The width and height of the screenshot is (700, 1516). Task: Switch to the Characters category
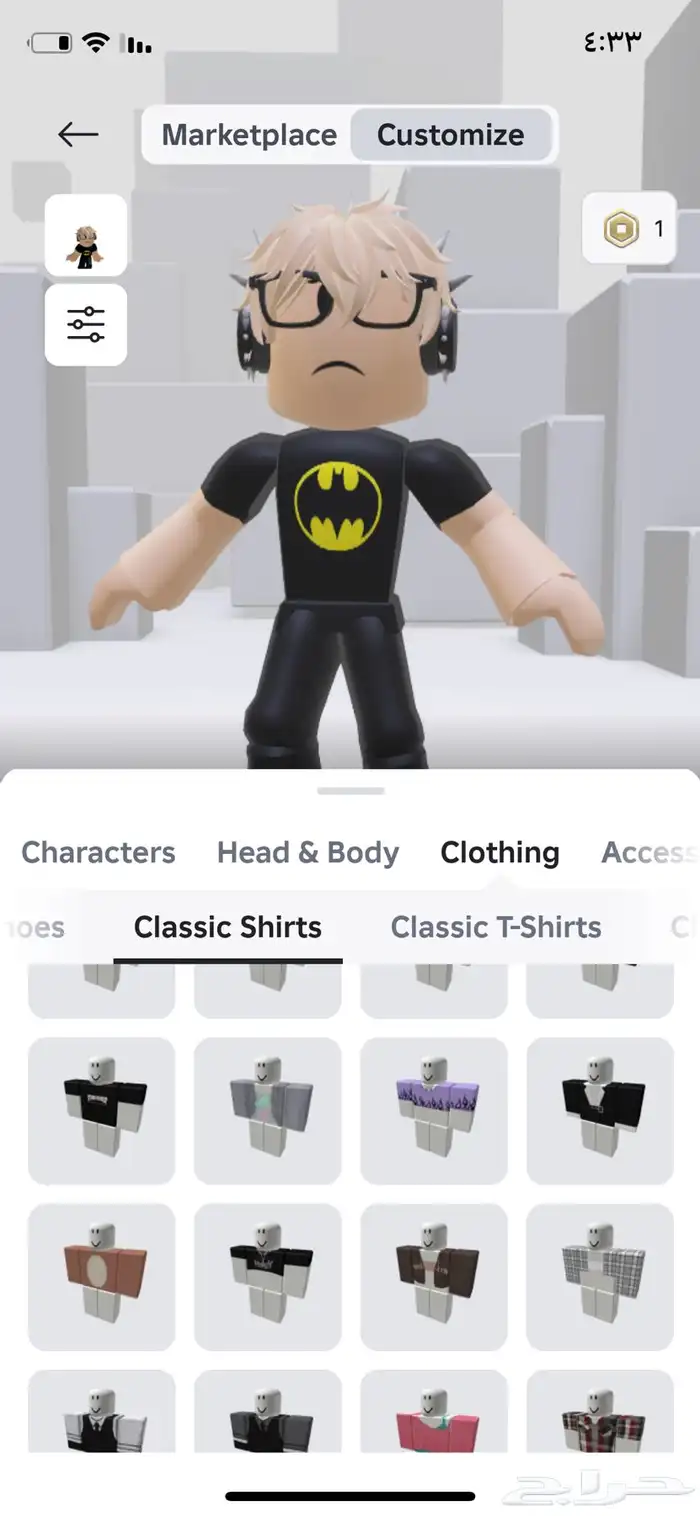tap(98, 852)
